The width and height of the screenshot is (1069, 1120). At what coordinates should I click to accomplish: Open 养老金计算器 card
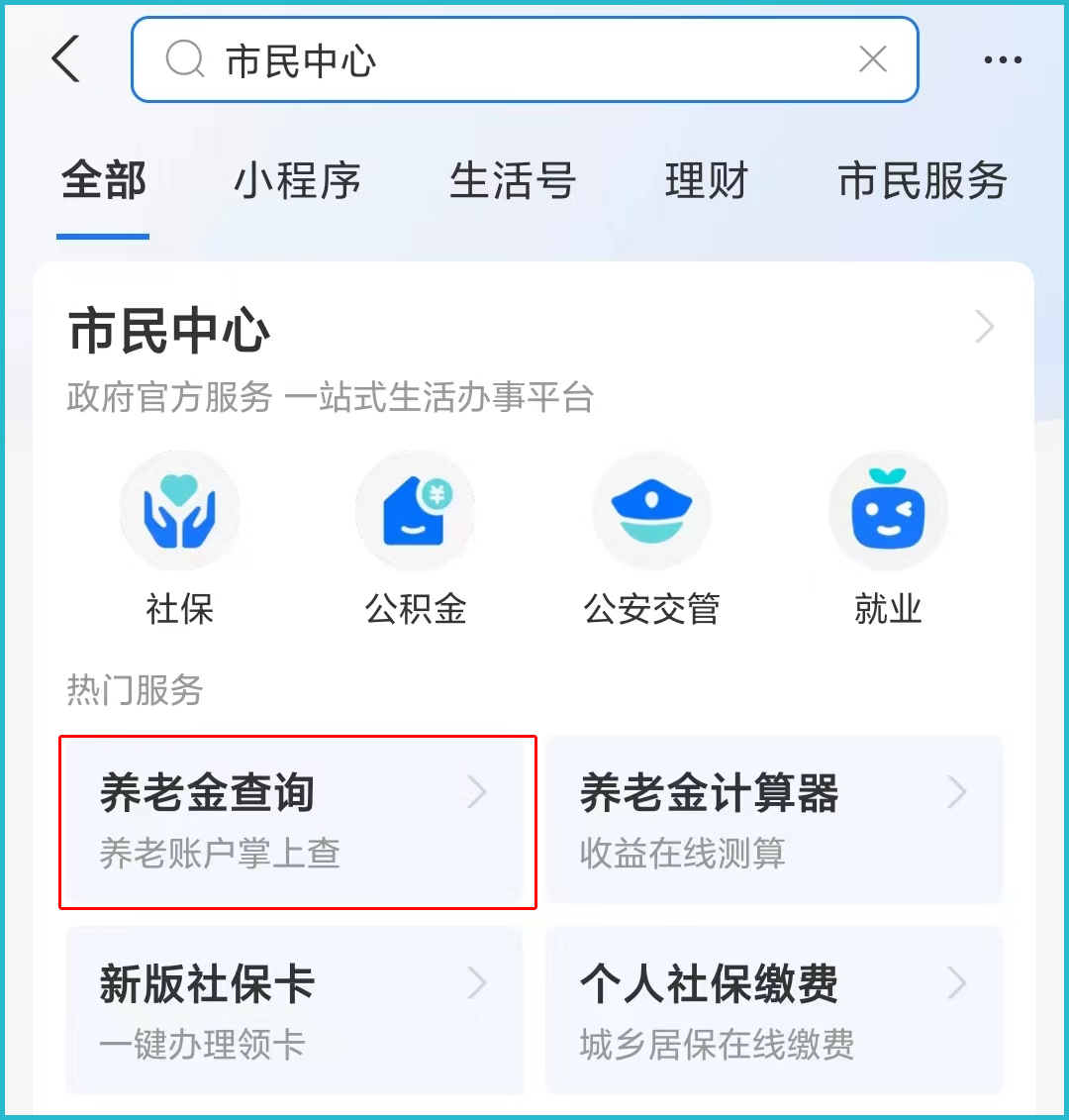774,819
